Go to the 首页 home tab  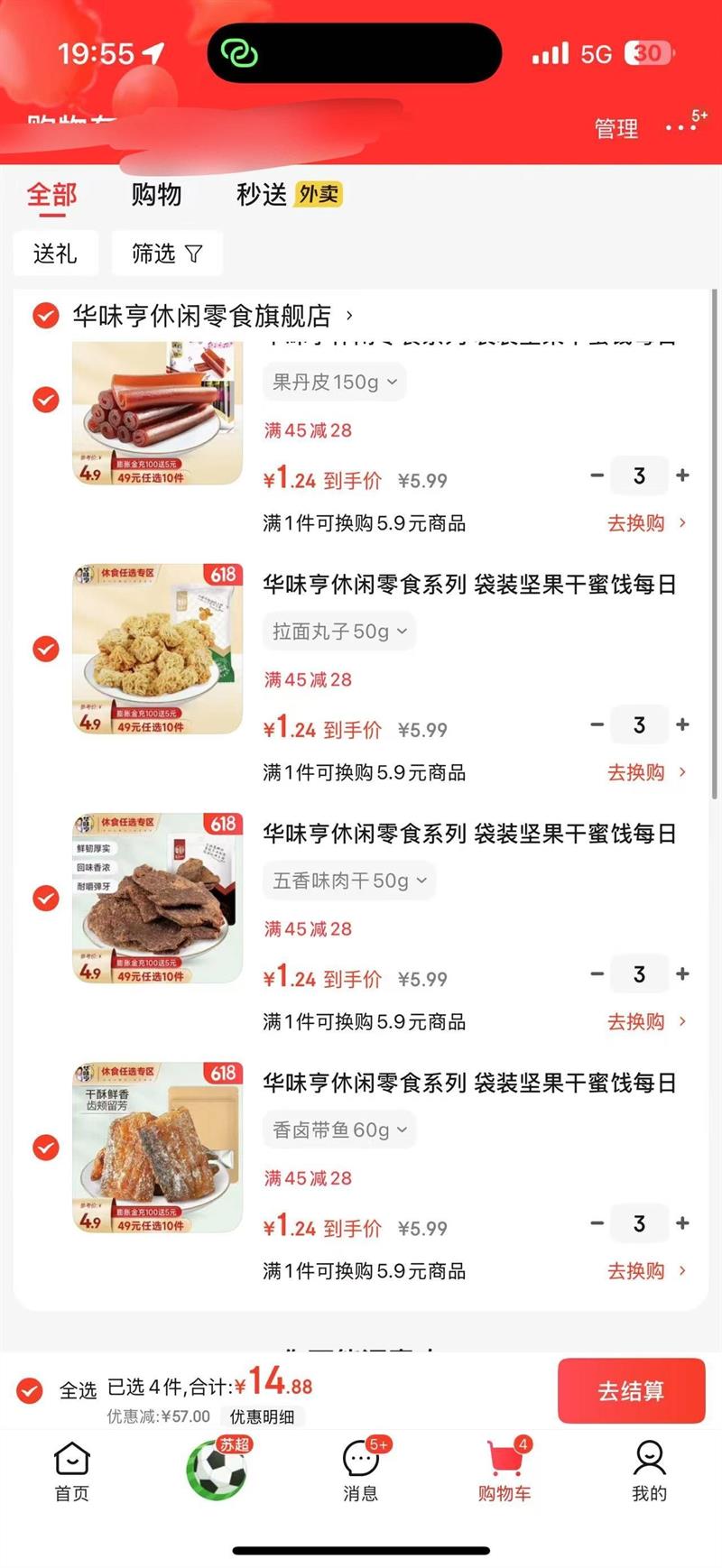coord(72,1471)
